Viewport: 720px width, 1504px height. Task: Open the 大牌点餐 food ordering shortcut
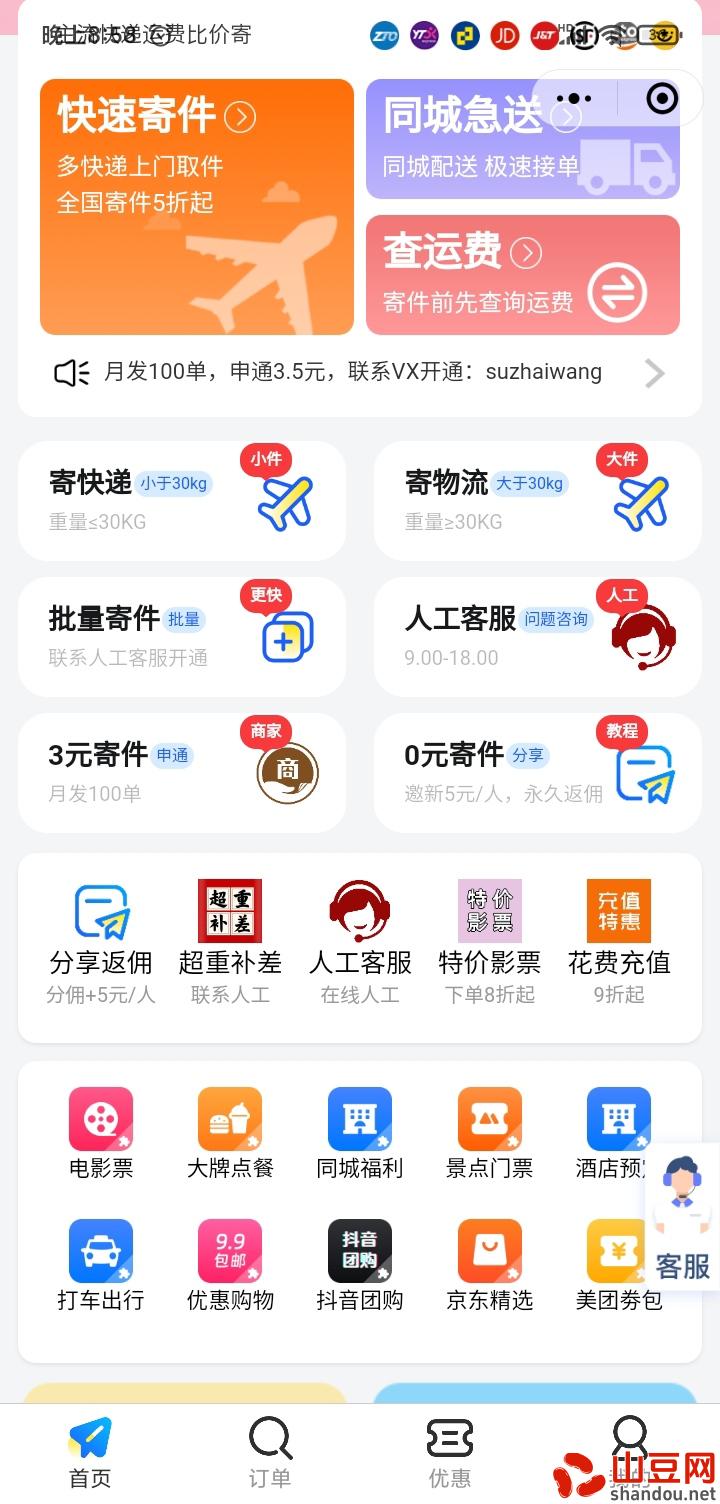tap(230, 1133)
